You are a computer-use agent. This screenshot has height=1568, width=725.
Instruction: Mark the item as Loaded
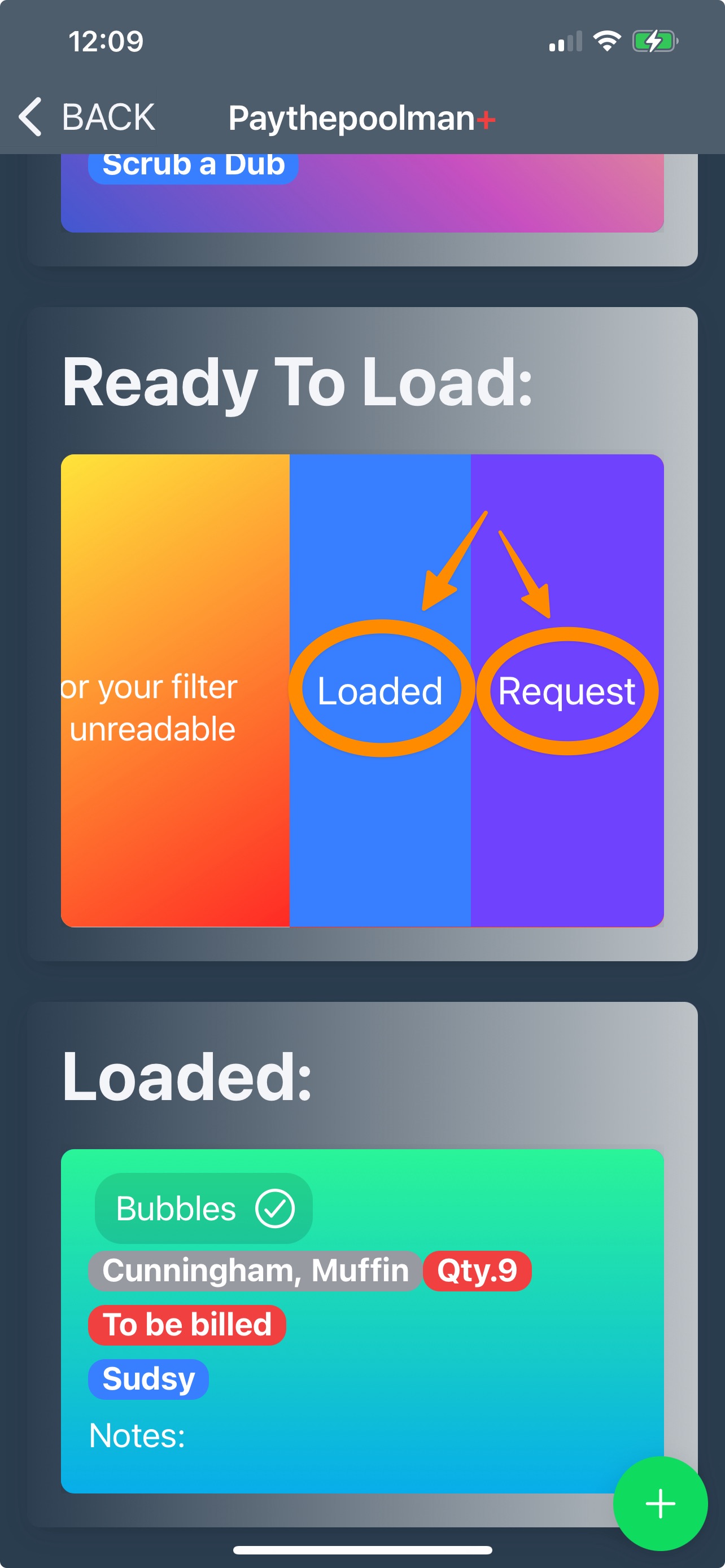coord(380,691)
